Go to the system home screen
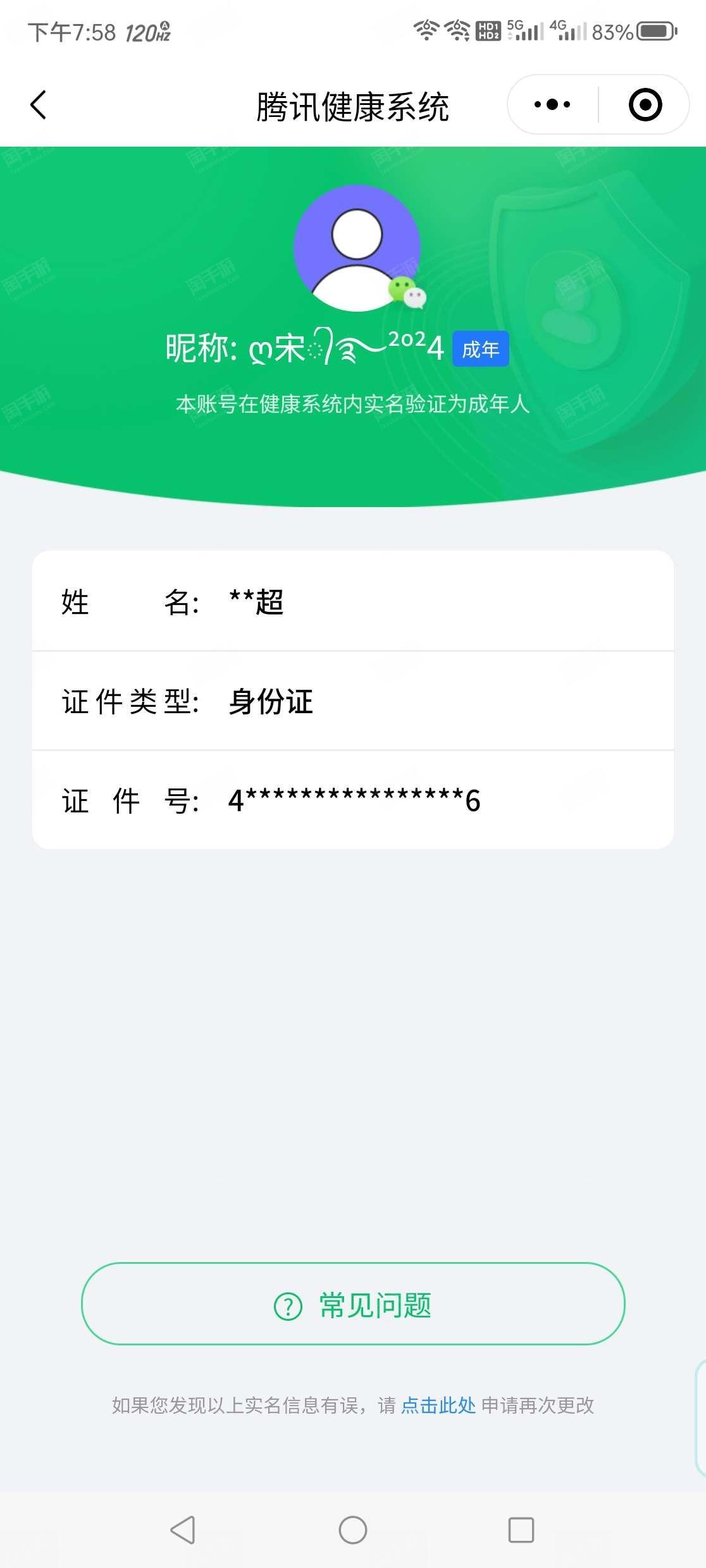This screenshot has height=1568, width=706. 353,1530
